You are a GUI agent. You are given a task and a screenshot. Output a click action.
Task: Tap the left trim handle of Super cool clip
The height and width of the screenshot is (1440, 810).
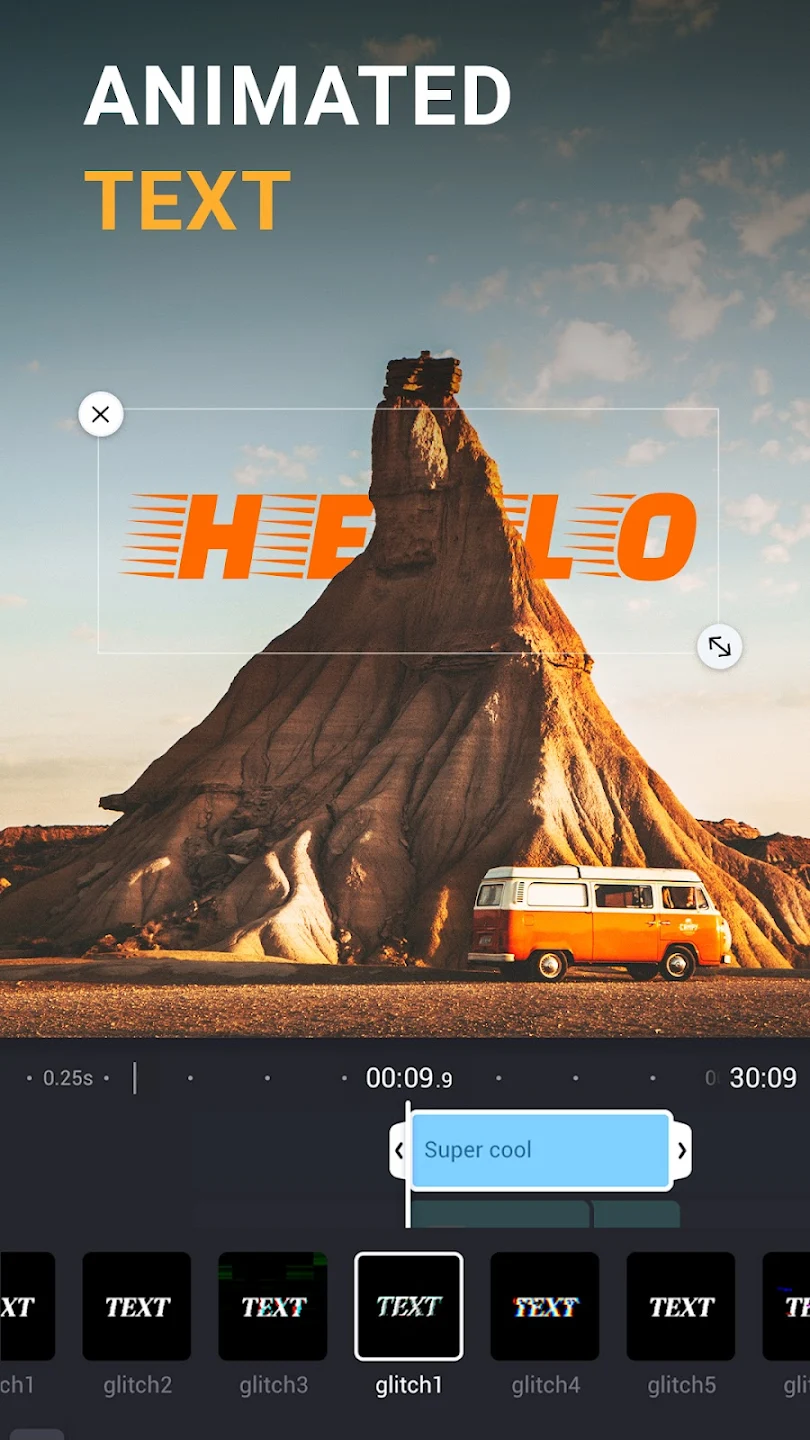point(399,1150)
